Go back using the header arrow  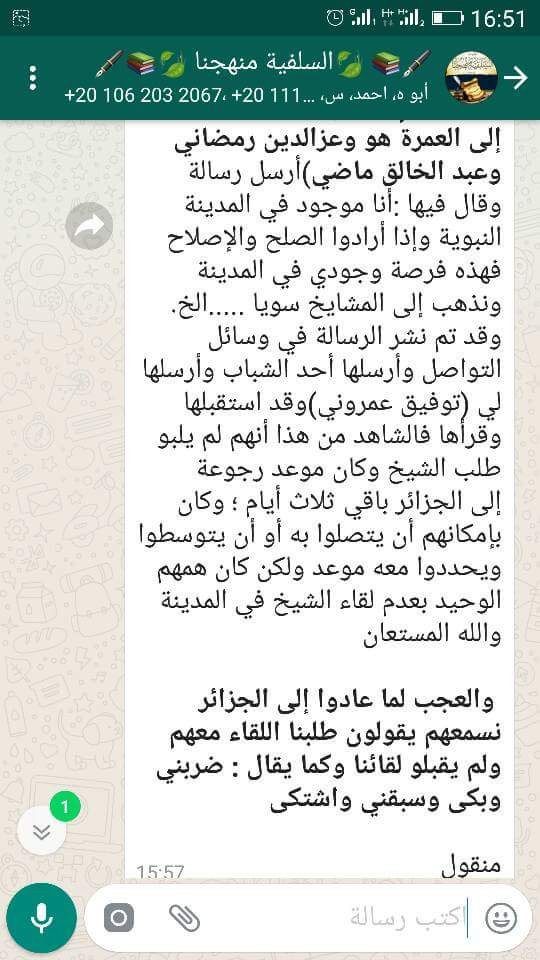coord(516,78)
